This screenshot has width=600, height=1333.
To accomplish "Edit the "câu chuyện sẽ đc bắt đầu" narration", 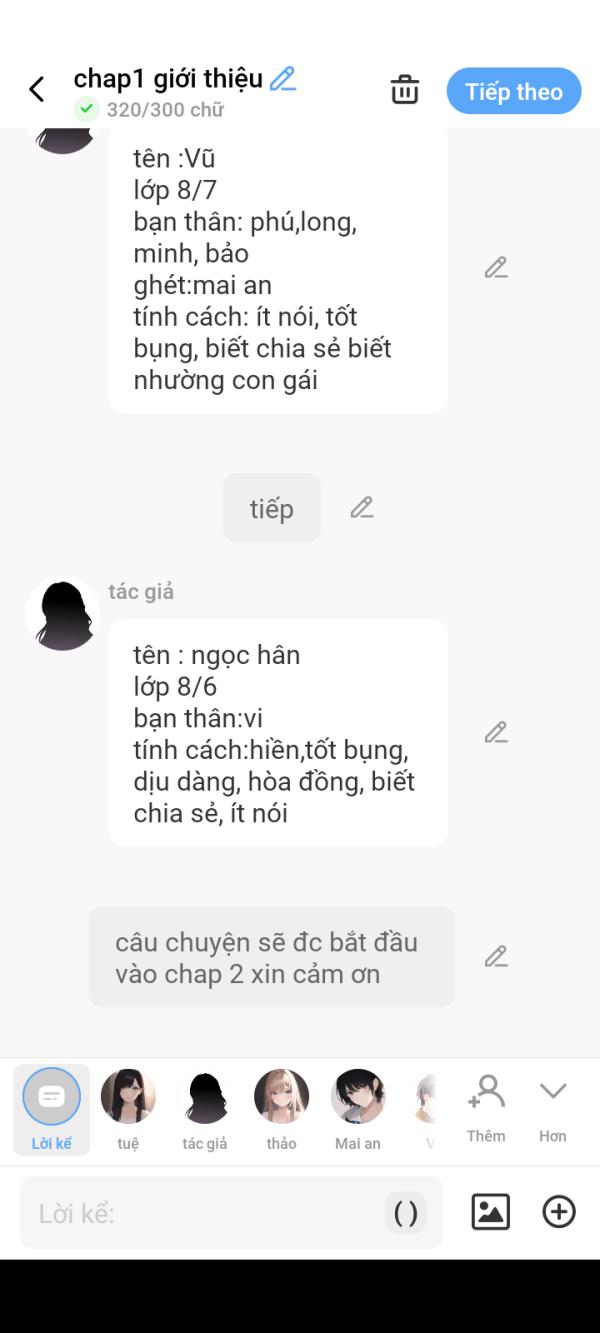I will pyautogui.click(x=496, y=957).
